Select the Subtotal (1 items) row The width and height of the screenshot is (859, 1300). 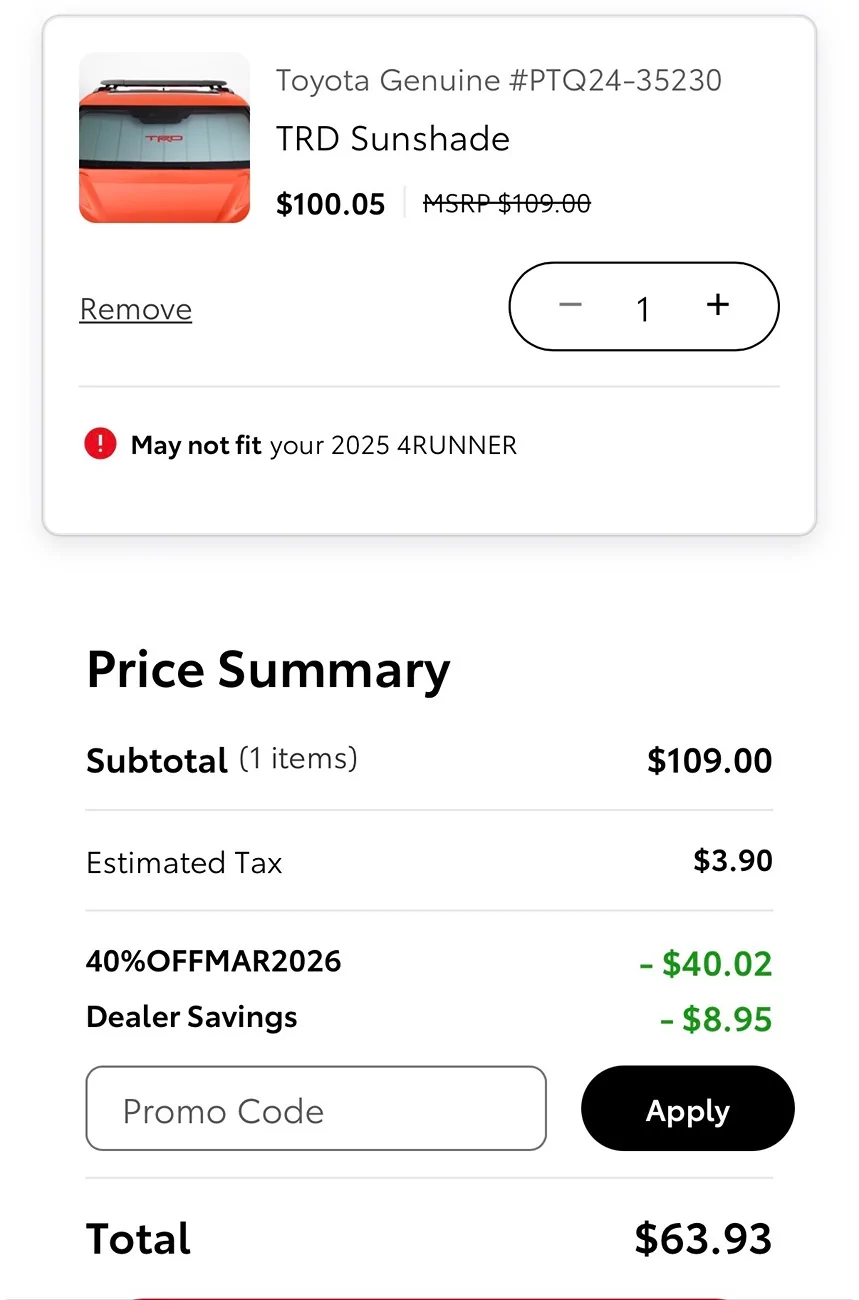pyautogui.click(x=222, y=759)
